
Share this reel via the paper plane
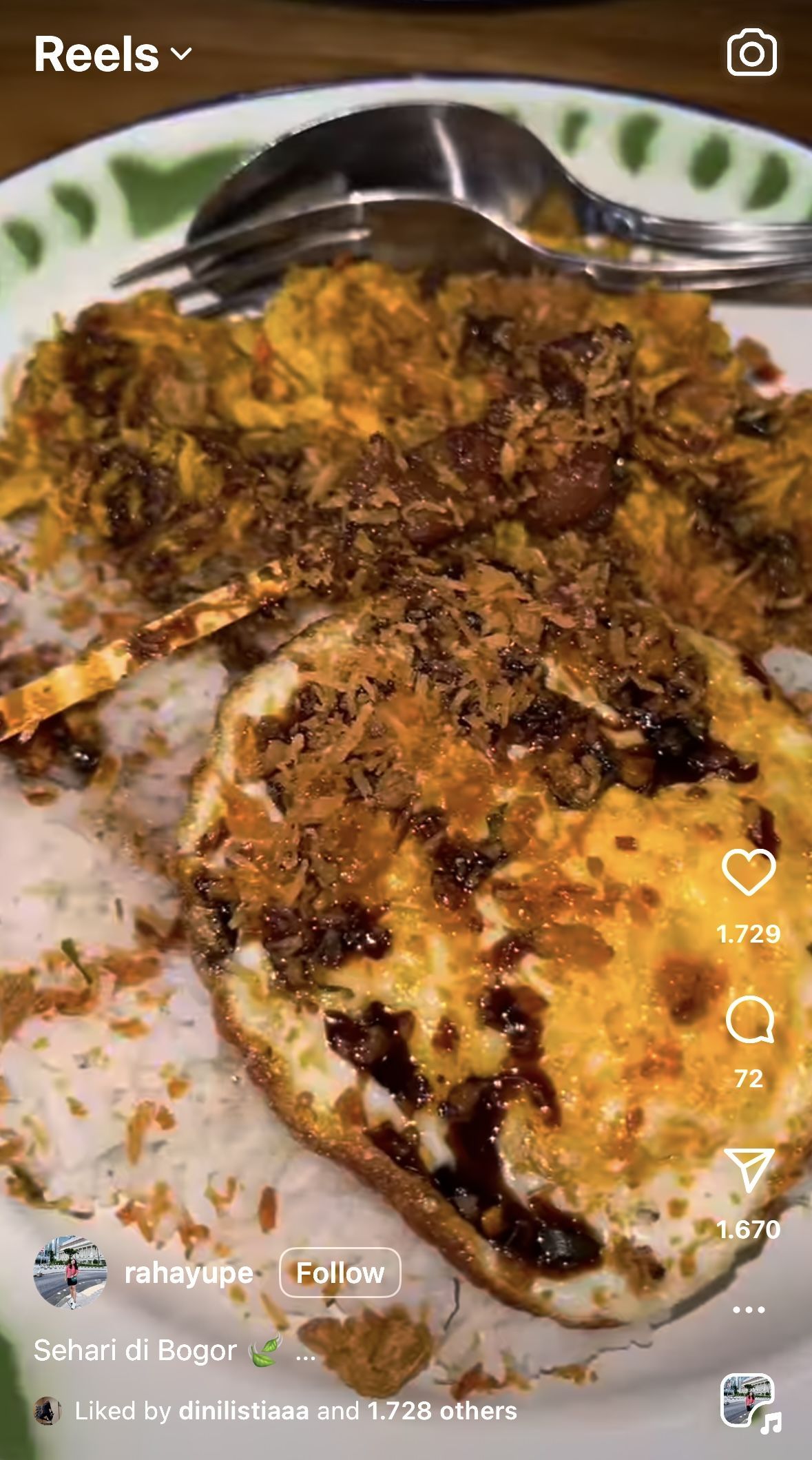(x=749, y=1170)
